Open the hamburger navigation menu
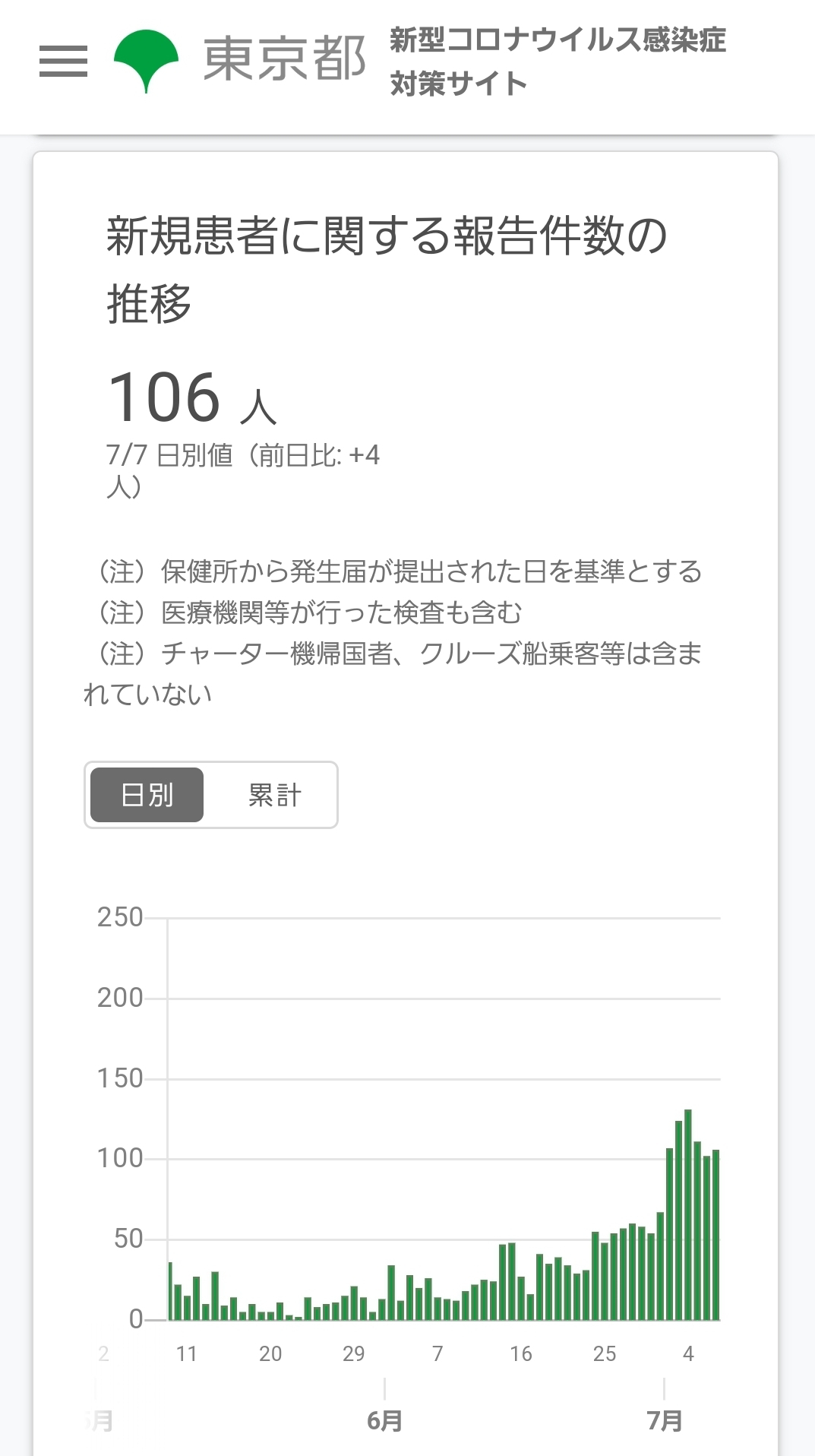 click(x=63, y=61)
